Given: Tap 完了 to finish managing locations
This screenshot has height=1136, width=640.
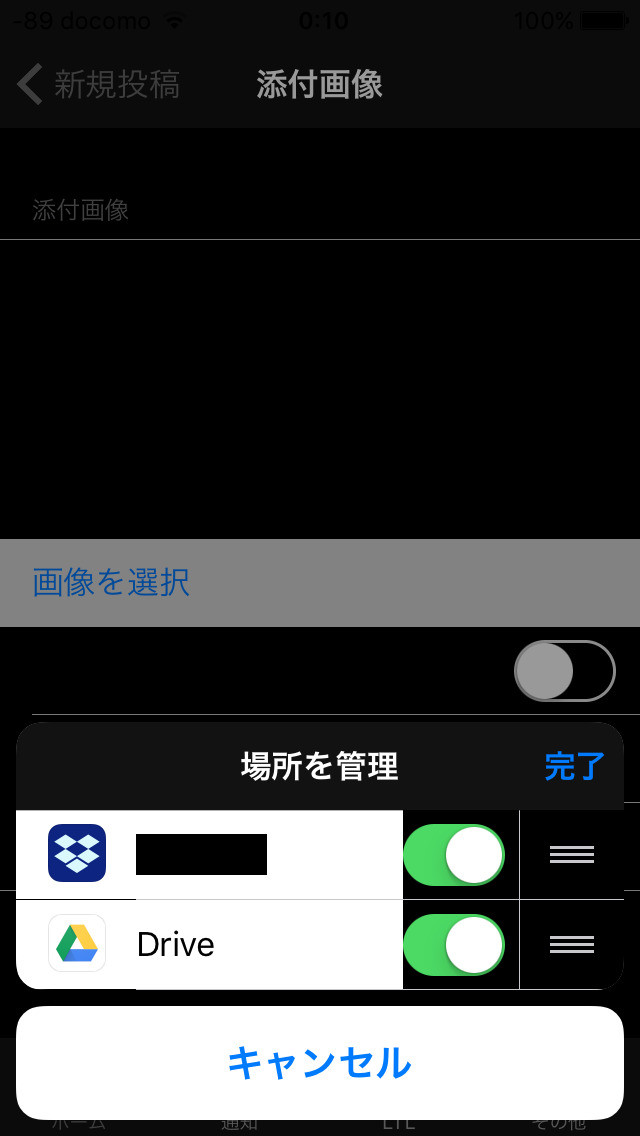Looking at the screenshot, I should coord(574,767).
